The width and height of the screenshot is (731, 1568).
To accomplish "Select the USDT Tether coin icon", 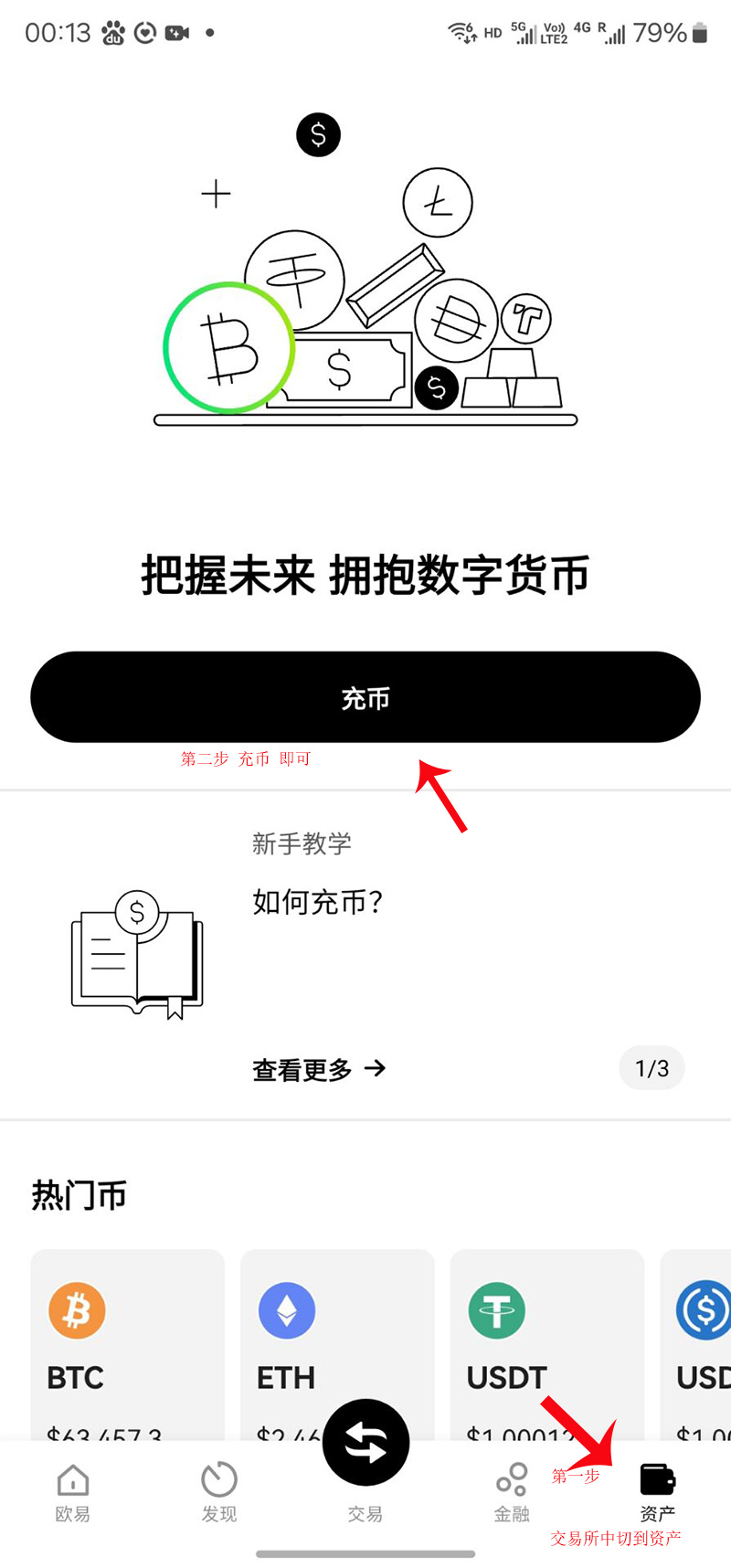I will click(497, 1309).
